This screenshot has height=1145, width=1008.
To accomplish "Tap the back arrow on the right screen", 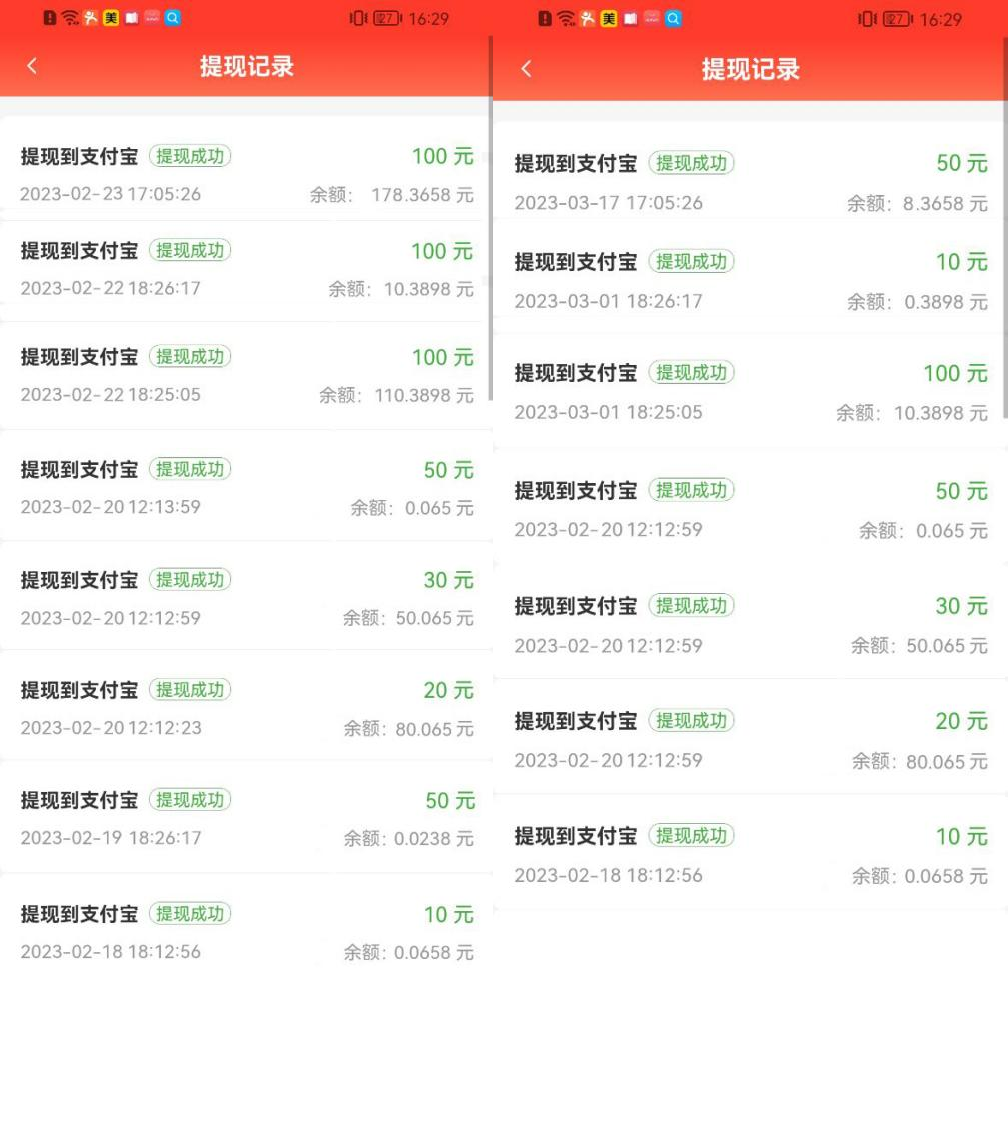I will click(x=528, y=67).
